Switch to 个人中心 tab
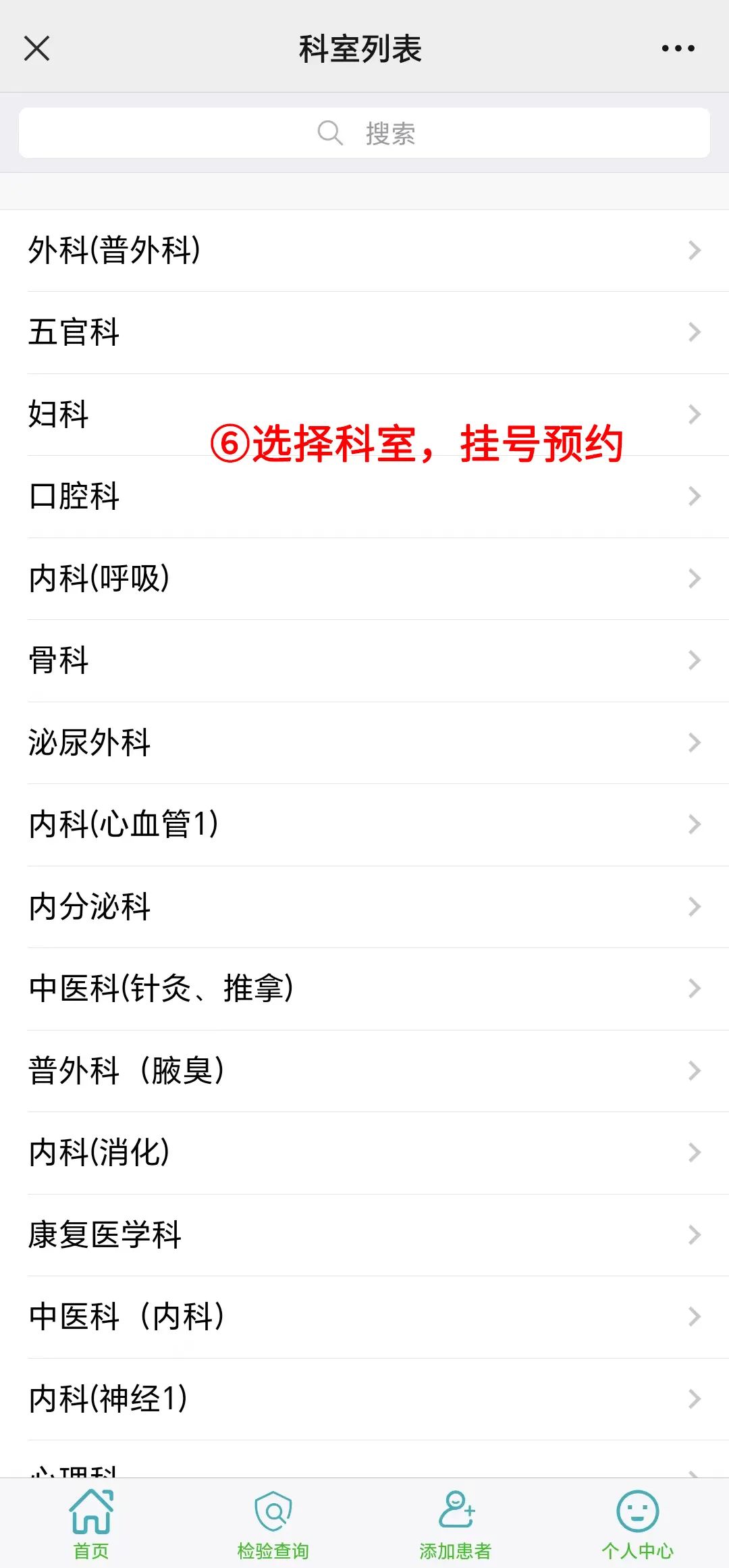Image resolution: width=729 pixels, height=1568 pixels. 638,1522
